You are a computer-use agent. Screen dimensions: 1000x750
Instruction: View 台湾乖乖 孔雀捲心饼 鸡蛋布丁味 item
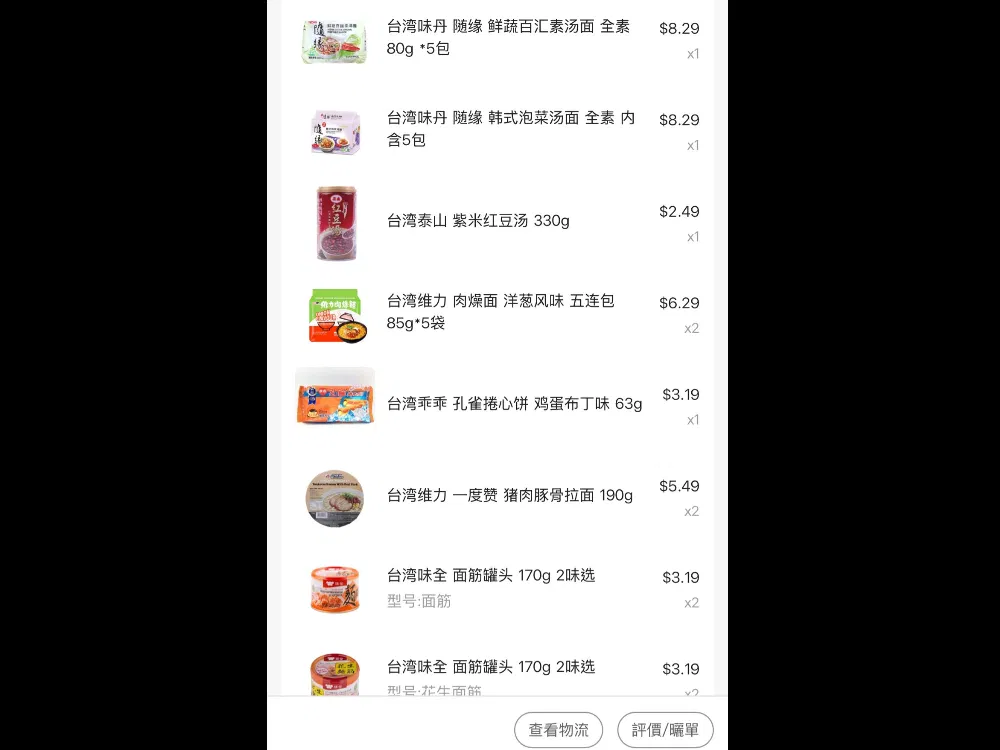[514, 404]
